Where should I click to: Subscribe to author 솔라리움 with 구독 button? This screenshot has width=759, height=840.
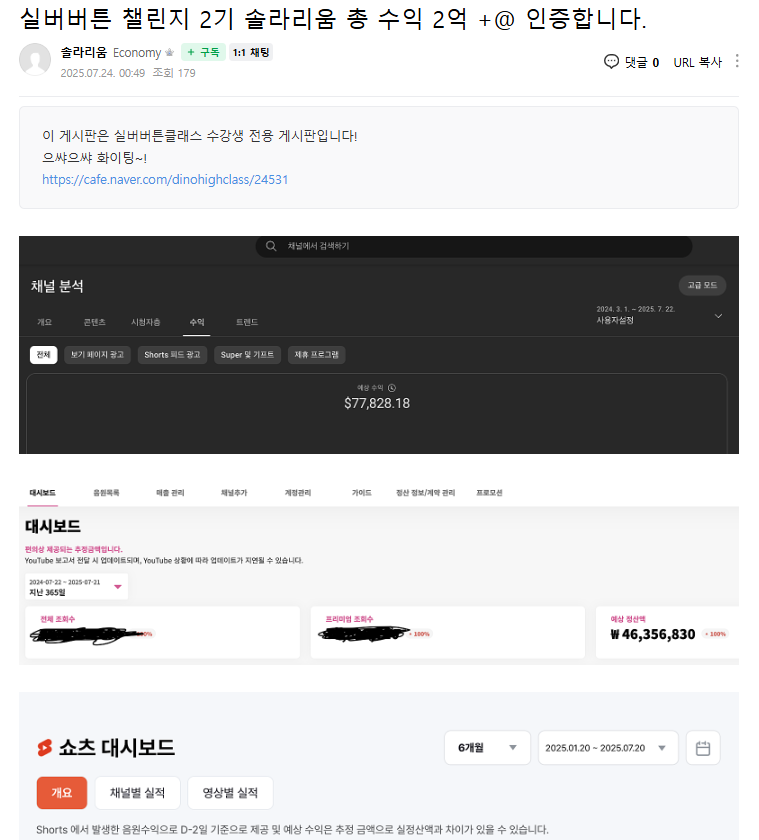click(x=203, y=52)
